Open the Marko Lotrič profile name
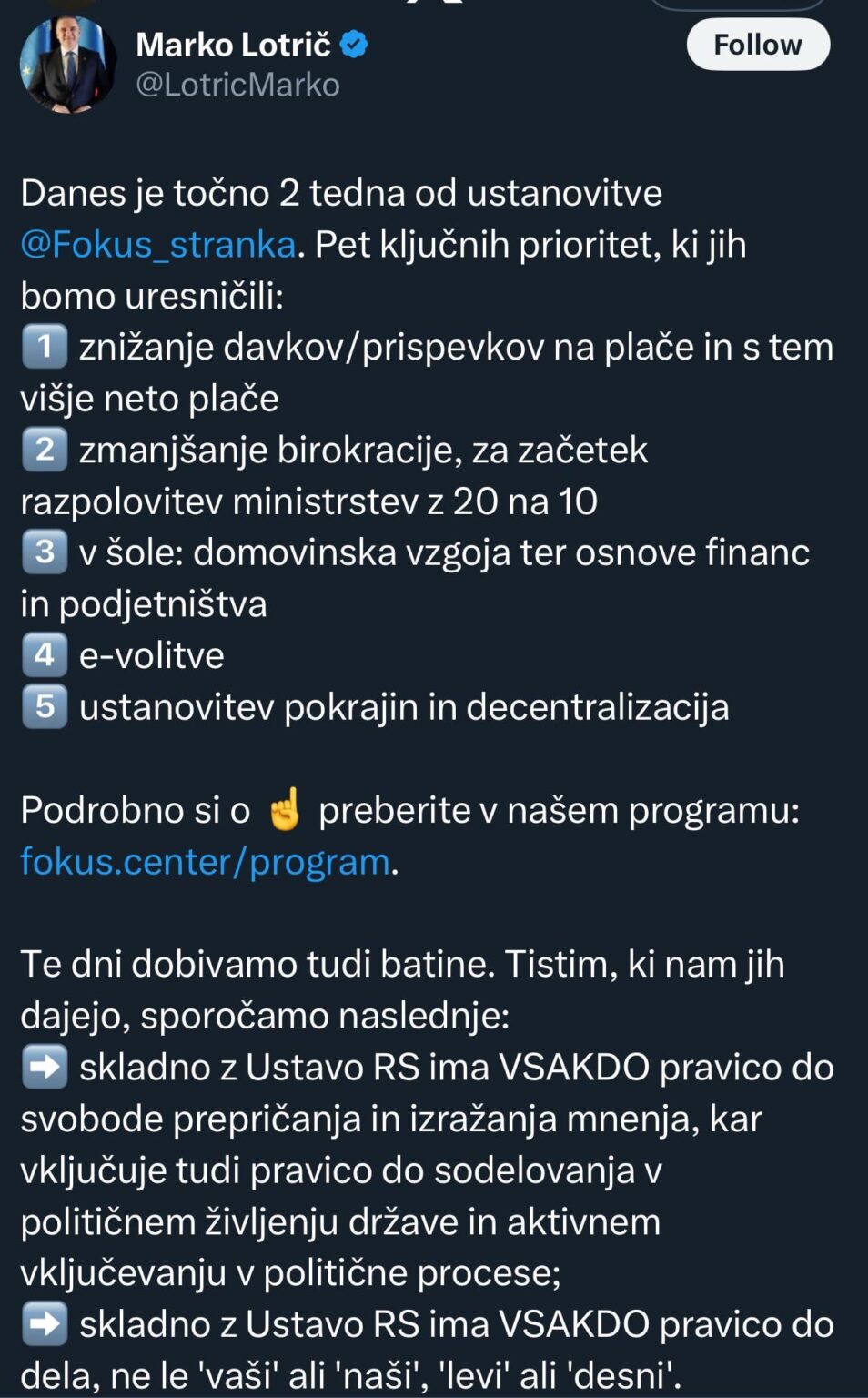The image size is (868, 1398). [234, 44]
